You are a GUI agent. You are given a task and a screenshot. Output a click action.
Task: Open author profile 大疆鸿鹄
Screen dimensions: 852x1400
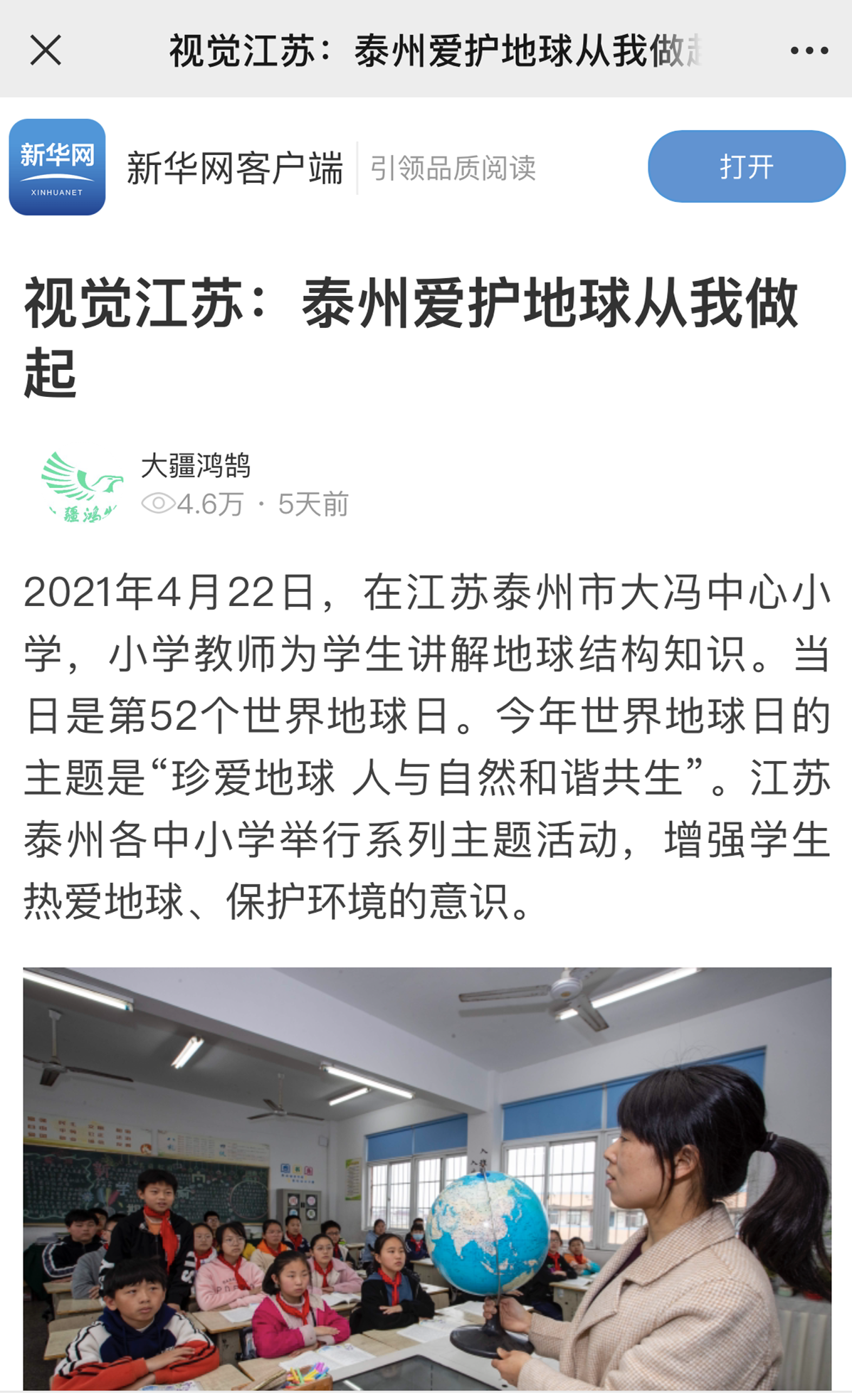pos(195,466)
